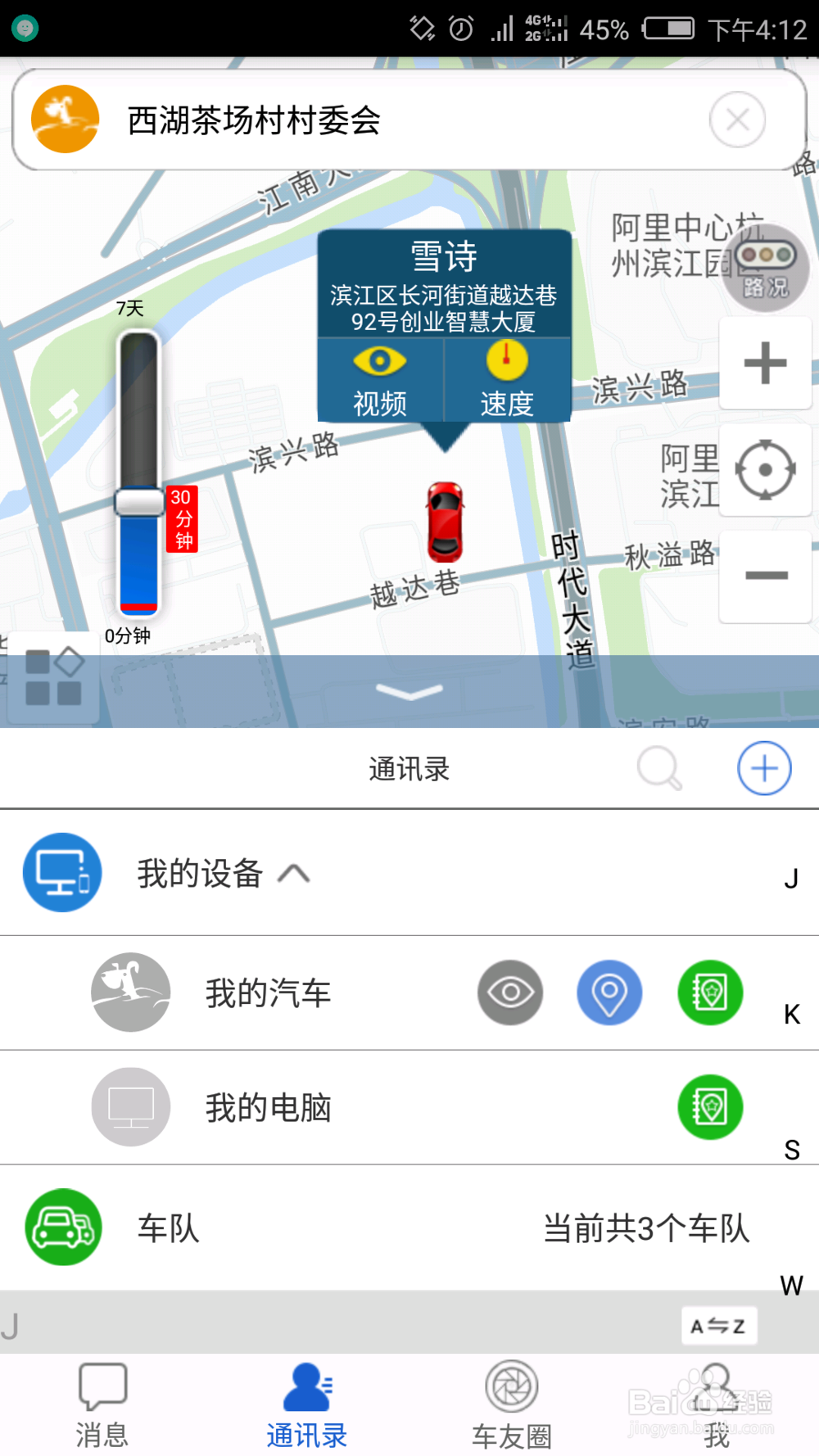Switch to the 消息 tab
The width and height of the screenshot is (819, 1456).
[x=102, y=1405]
